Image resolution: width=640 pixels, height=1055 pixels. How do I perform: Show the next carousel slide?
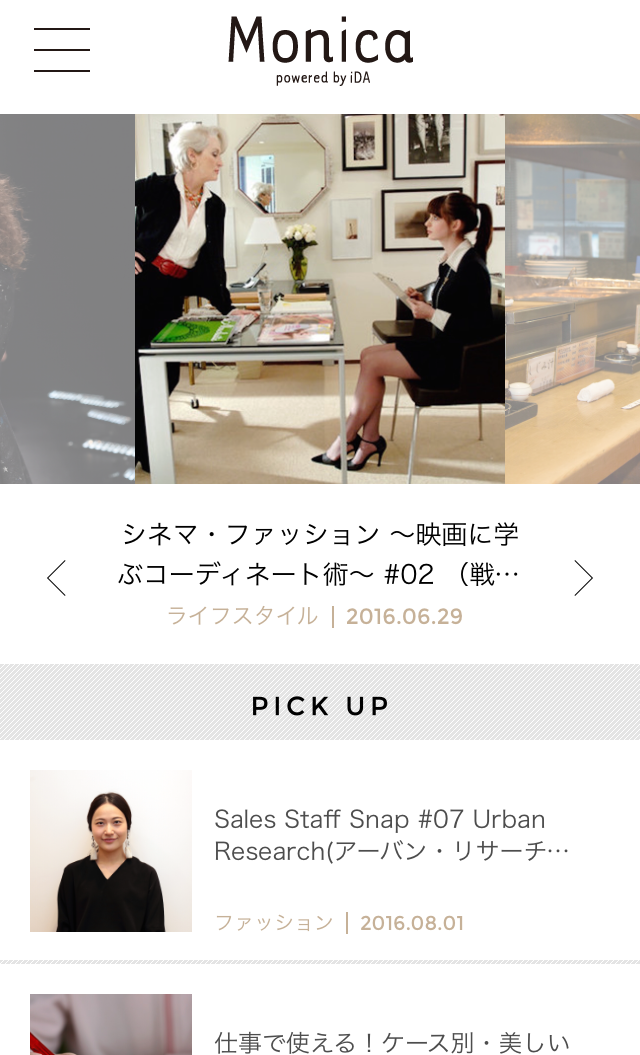(583, 578)
